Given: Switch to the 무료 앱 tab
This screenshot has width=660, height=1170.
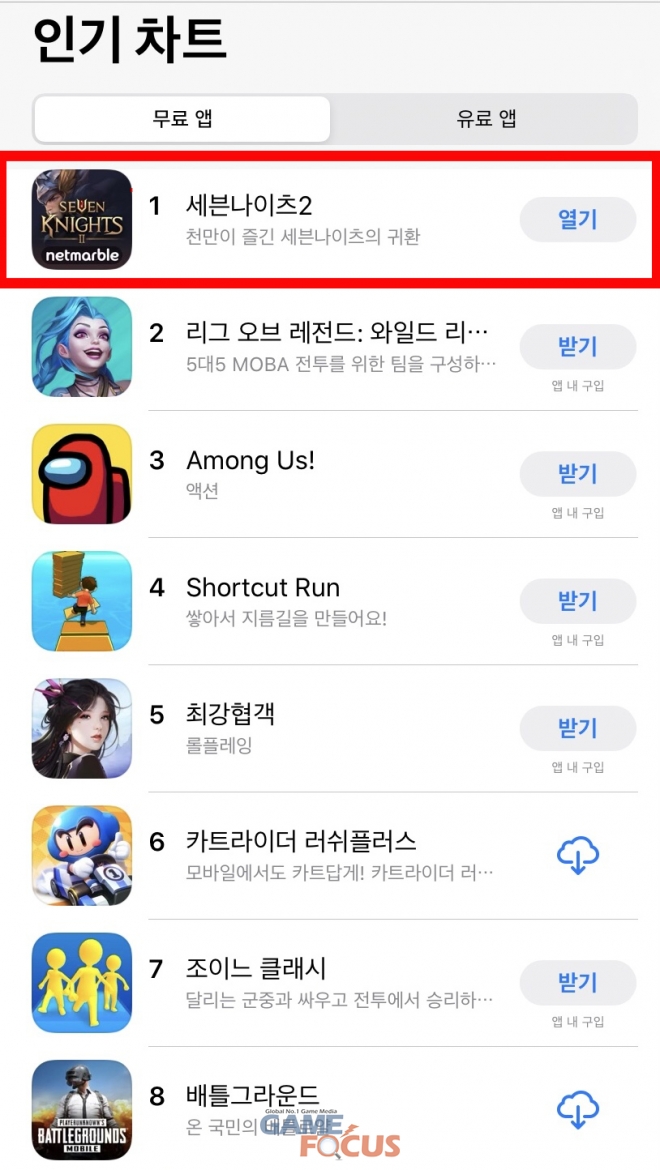Looking at the screenshot, I should point(182,120).
